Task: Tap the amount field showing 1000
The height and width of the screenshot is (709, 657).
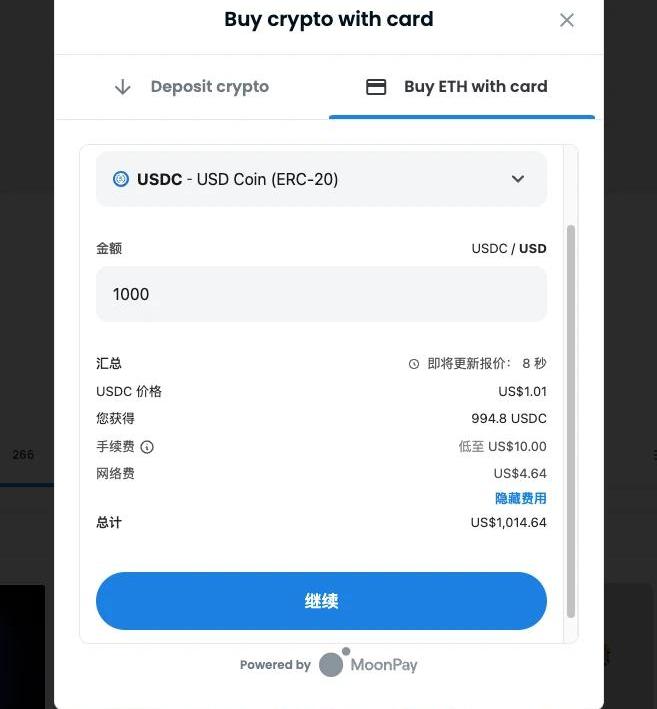Action: [321, 294]
